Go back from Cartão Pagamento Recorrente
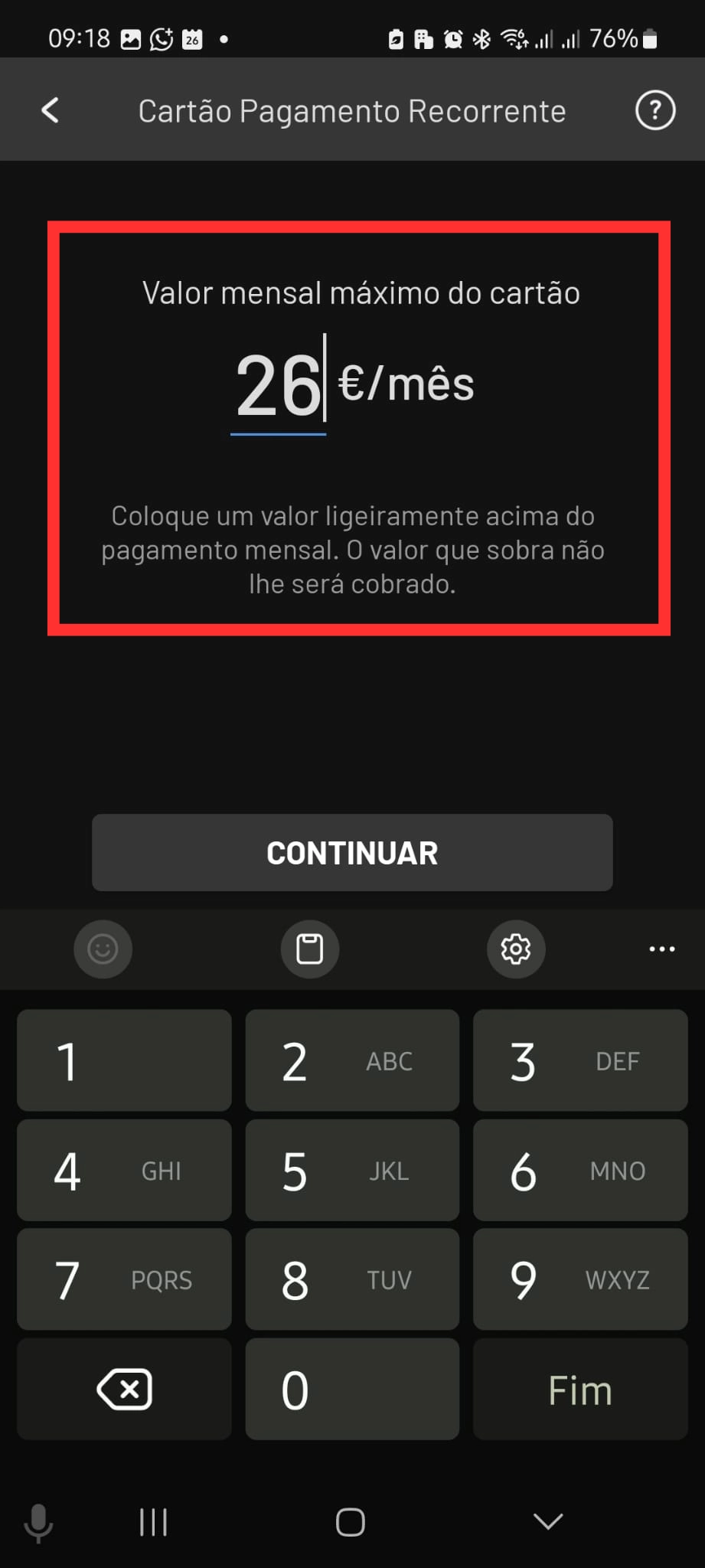This screenshot has width=705, height=1568. coord(51,111)
